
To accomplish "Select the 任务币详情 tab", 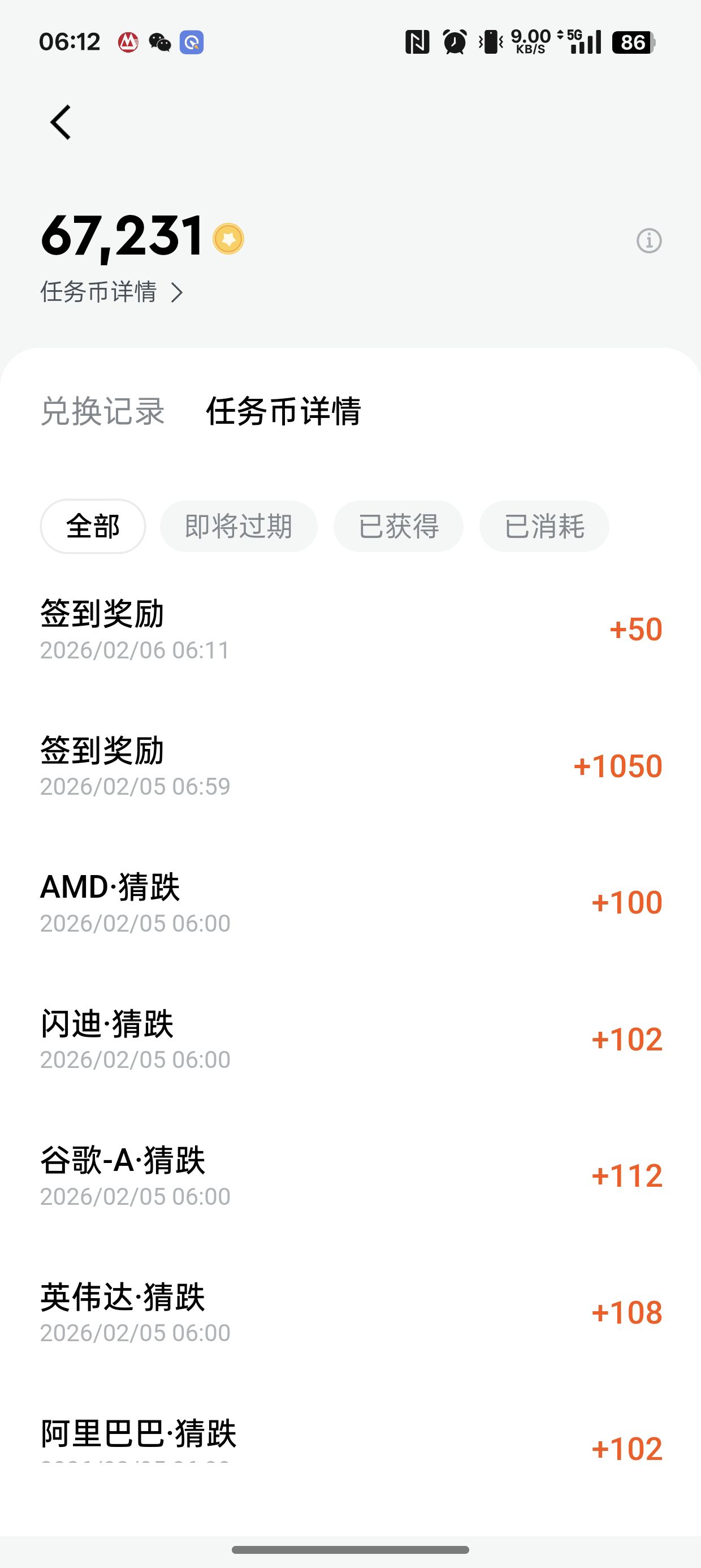I will click(x=284, y=411).
